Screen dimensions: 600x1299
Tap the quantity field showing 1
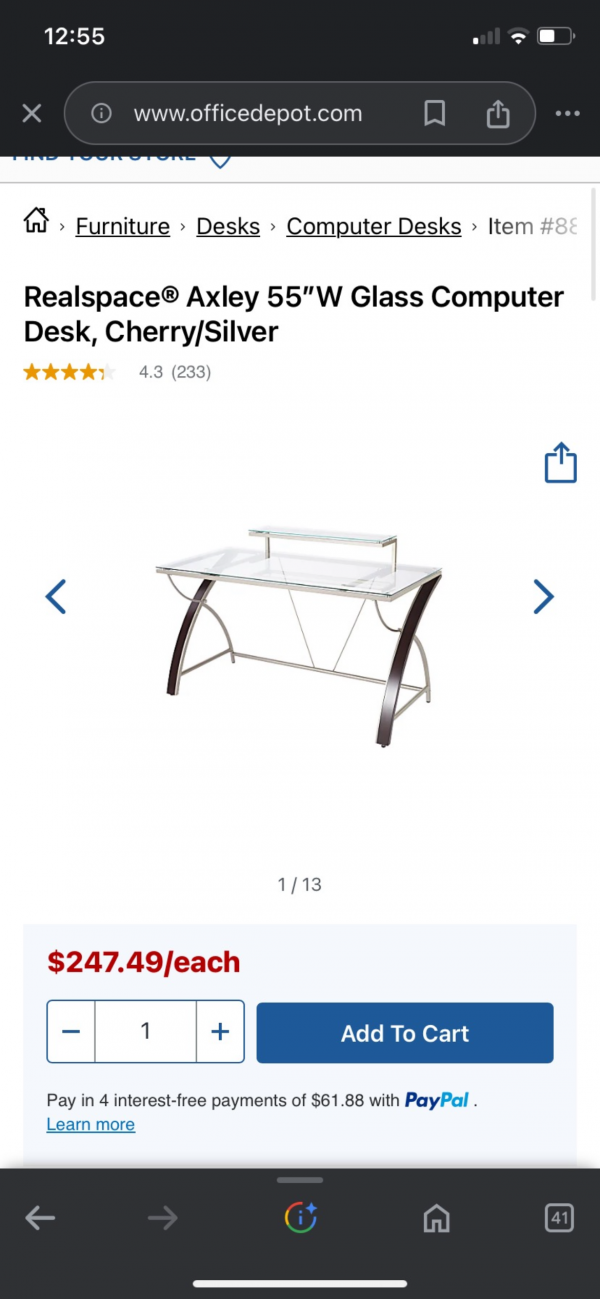coord(146,1032)
